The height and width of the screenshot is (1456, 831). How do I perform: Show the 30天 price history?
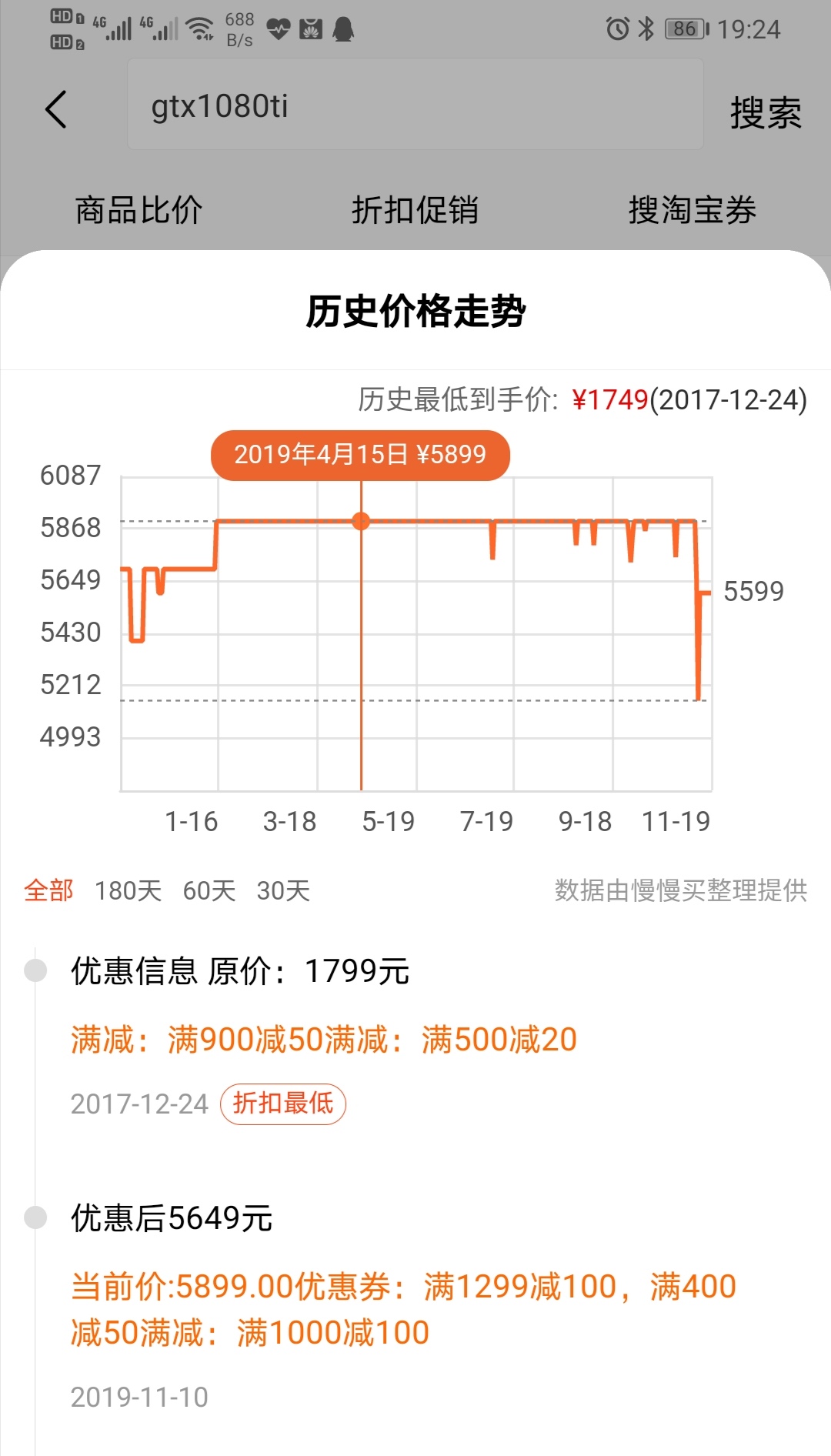(283, 890)
